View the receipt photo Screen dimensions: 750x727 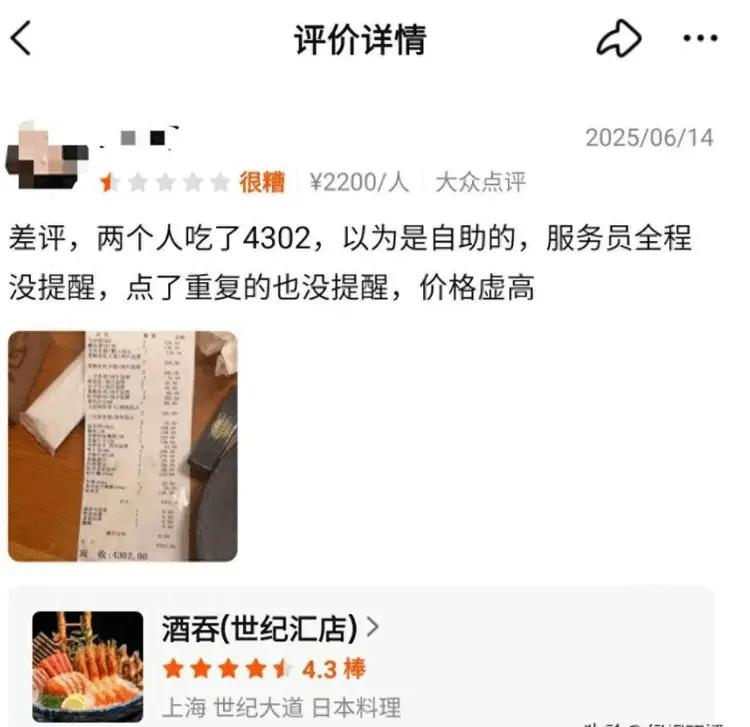123,445
